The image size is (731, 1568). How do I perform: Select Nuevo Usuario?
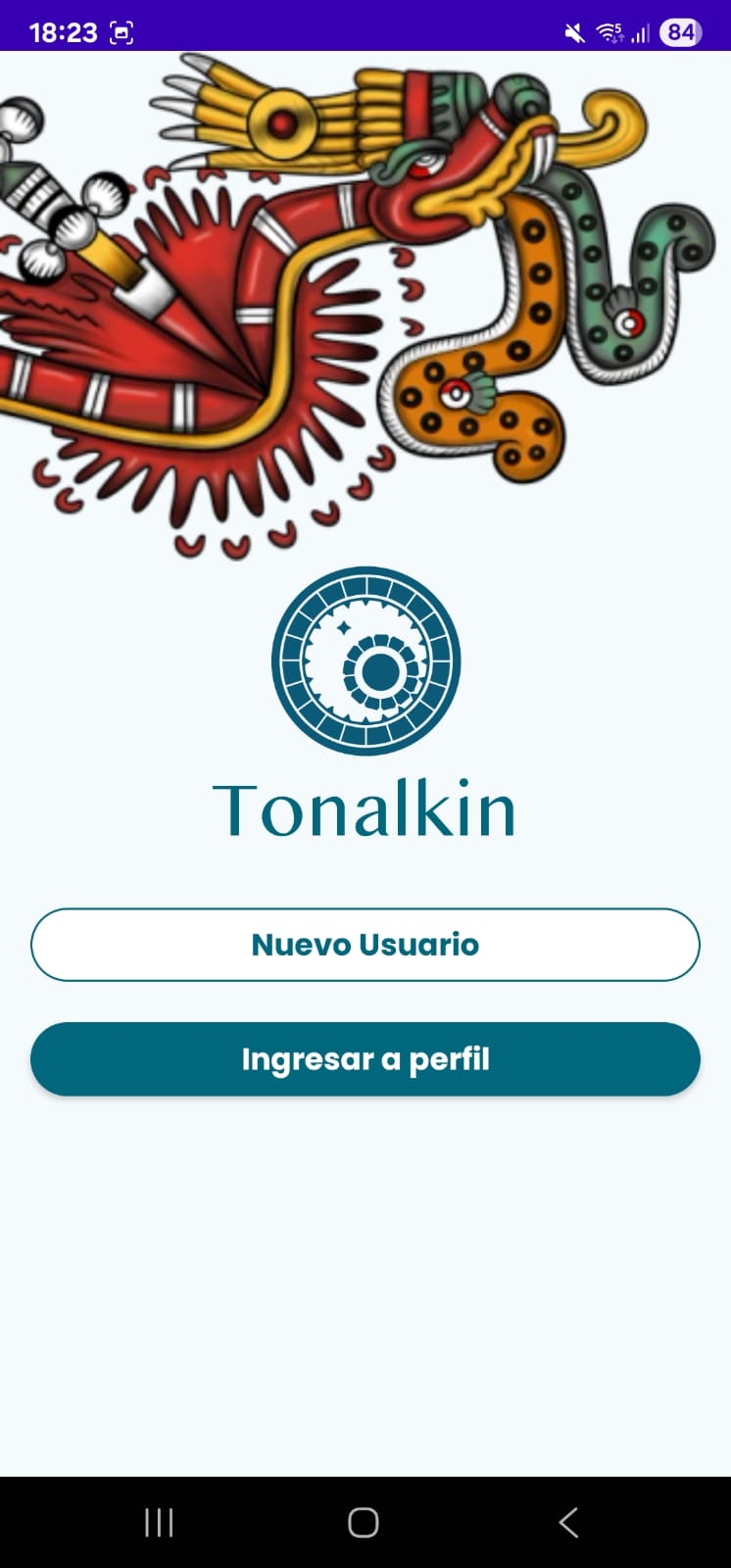pos(365,944)
